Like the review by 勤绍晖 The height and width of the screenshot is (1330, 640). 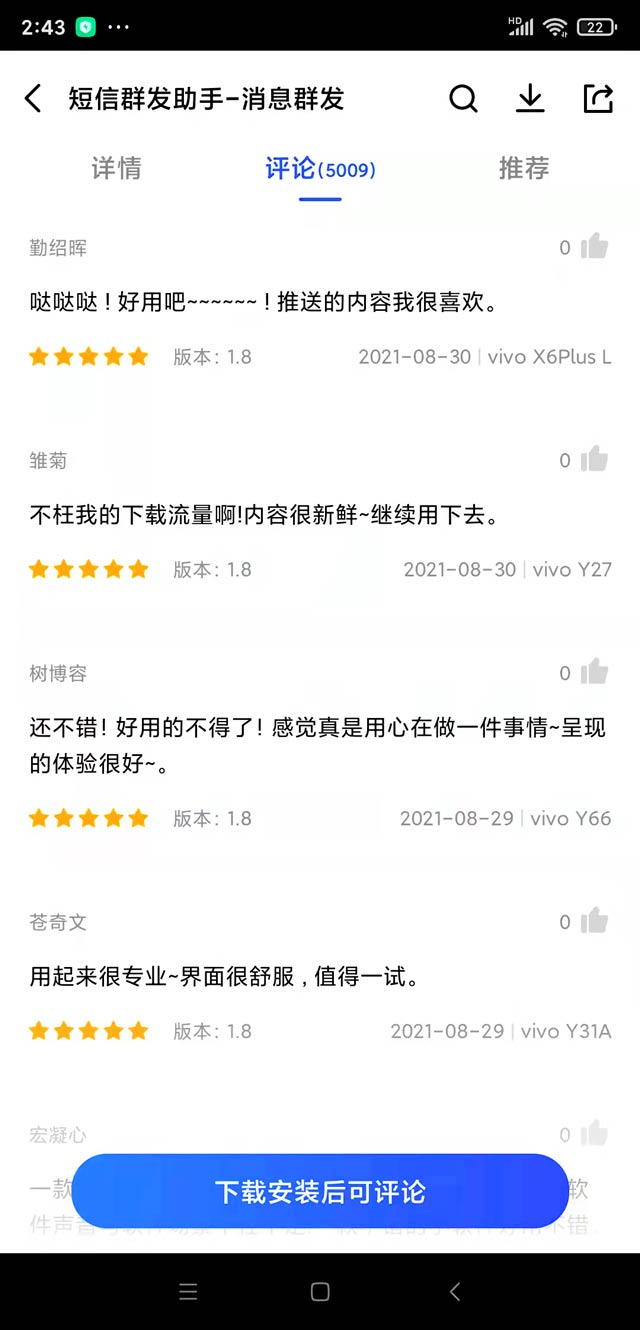pyautogui.click(x=595, y=246)
